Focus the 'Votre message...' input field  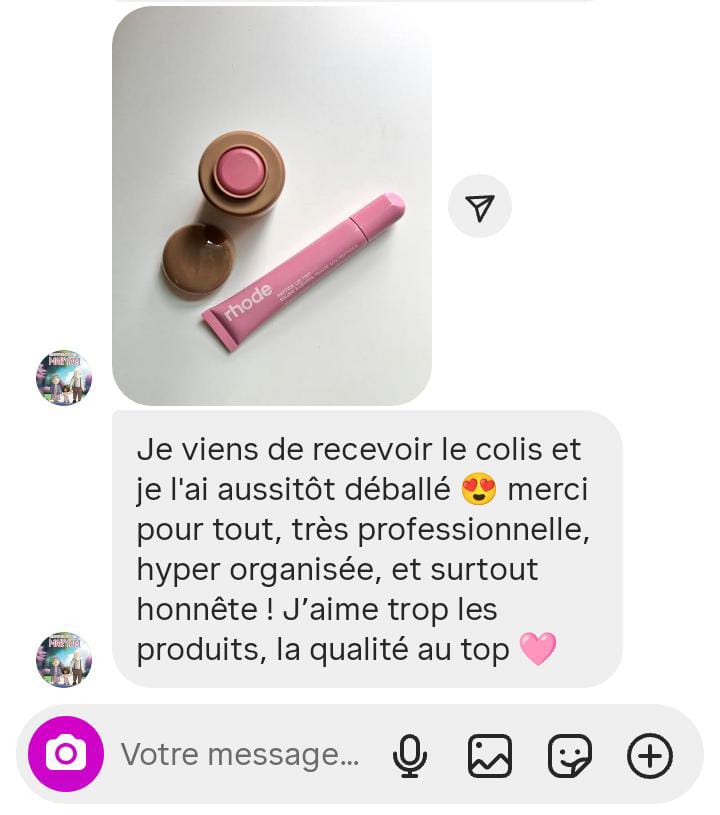240,755
